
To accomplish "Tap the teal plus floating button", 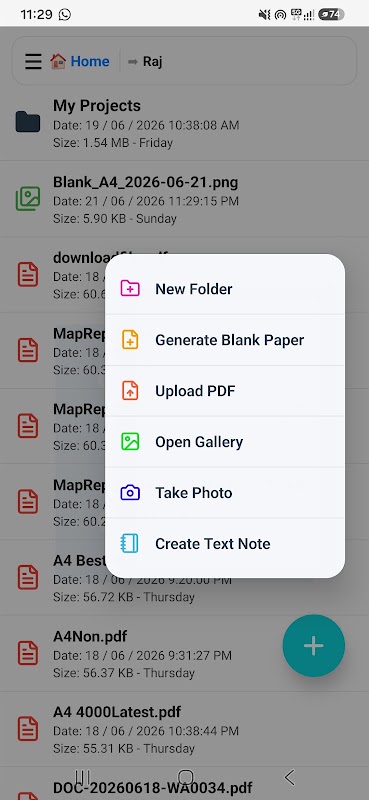I will [313, 646].
